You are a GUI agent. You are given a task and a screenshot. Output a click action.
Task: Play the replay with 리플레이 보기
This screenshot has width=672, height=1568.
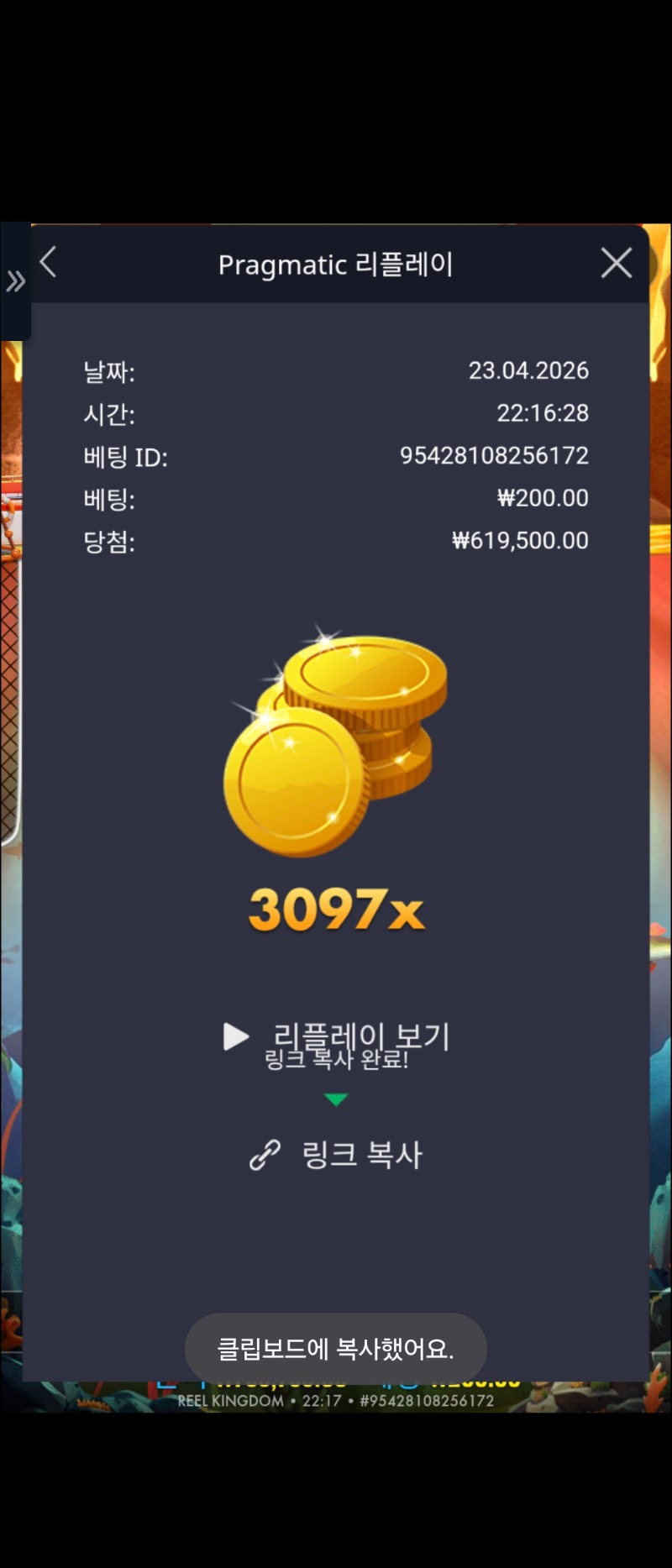tap(336, 1037)
